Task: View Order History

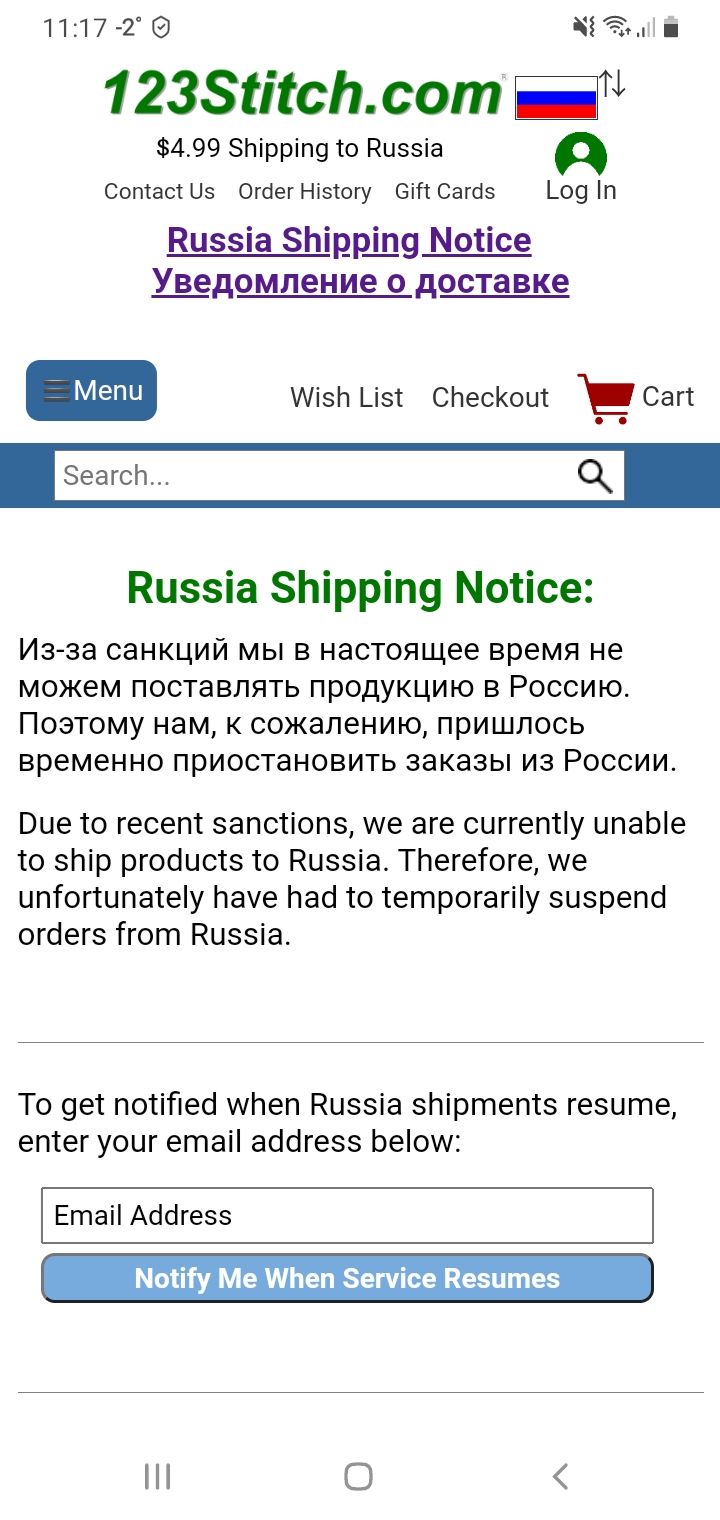Action: coord(304,191)
